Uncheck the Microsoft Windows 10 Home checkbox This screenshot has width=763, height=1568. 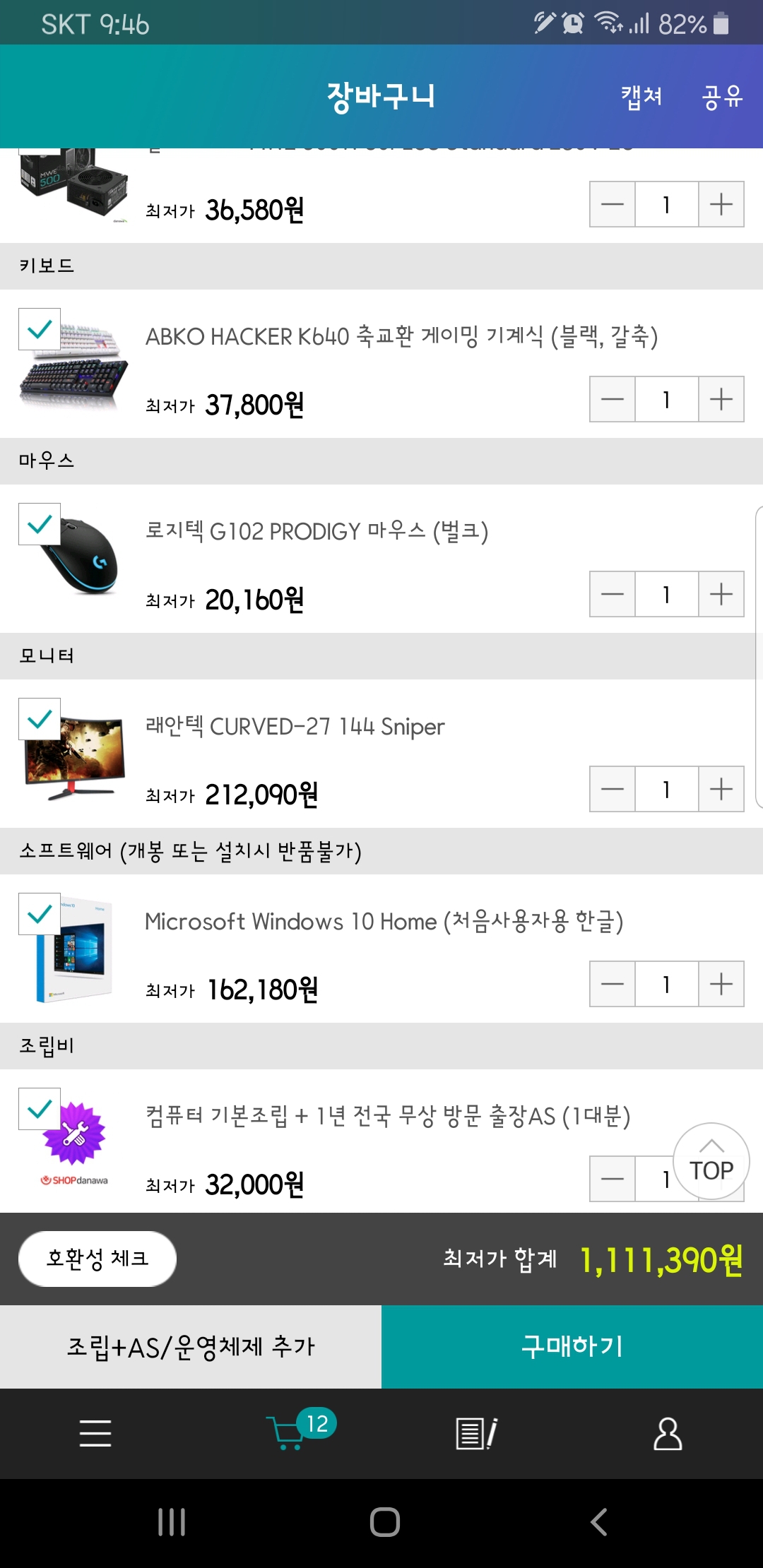coord(40,914)
